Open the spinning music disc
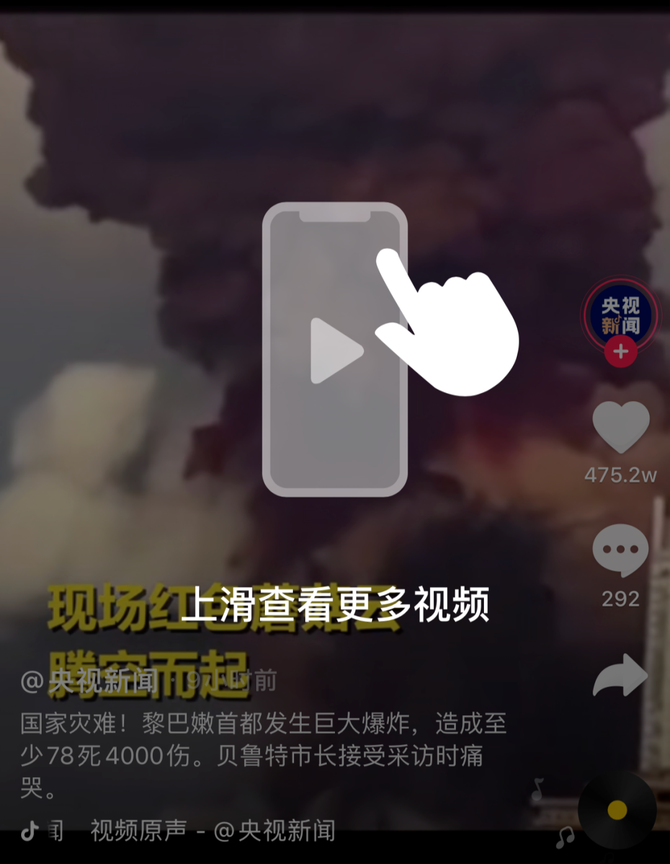The height and width of the screenshot is (864, 670). coord(618,808)
